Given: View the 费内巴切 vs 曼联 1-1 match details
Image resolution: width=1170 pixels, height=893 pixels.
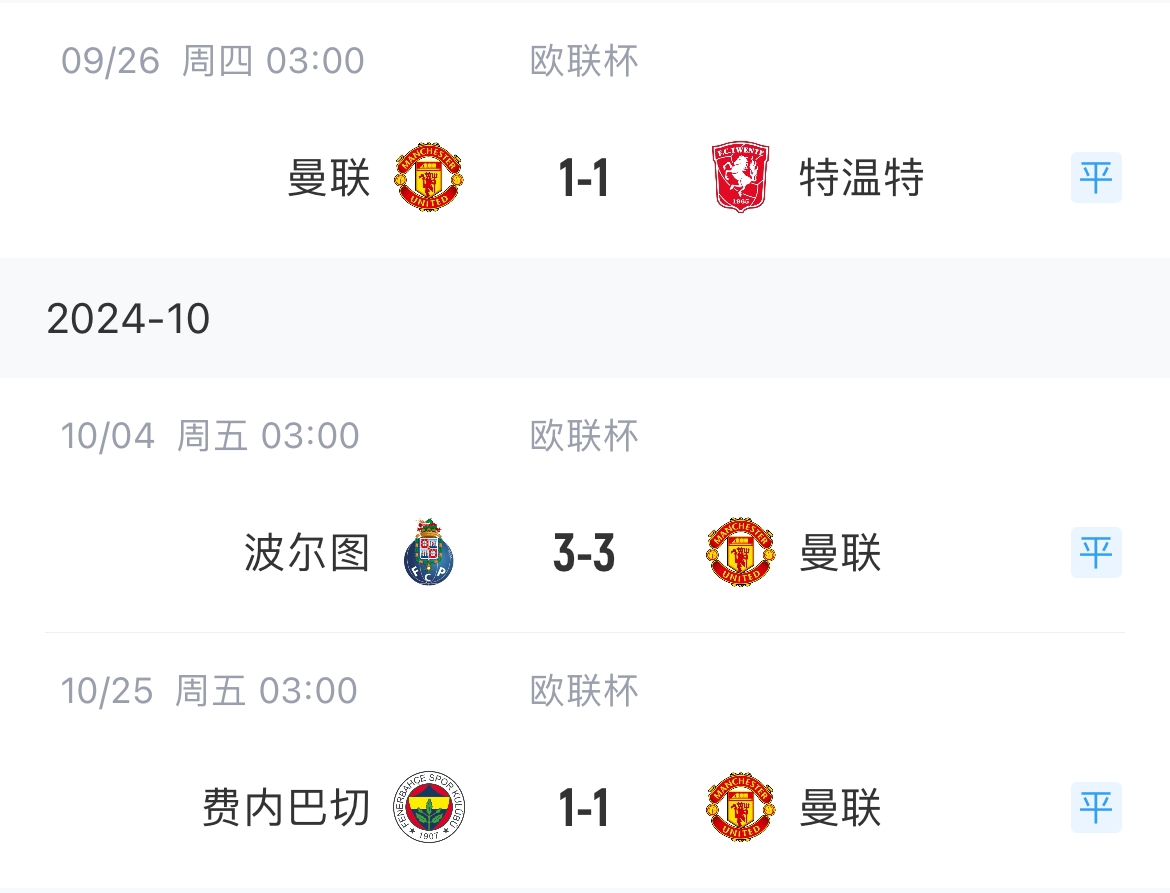Looking at the screenshot, I should (x=584, y=808).
